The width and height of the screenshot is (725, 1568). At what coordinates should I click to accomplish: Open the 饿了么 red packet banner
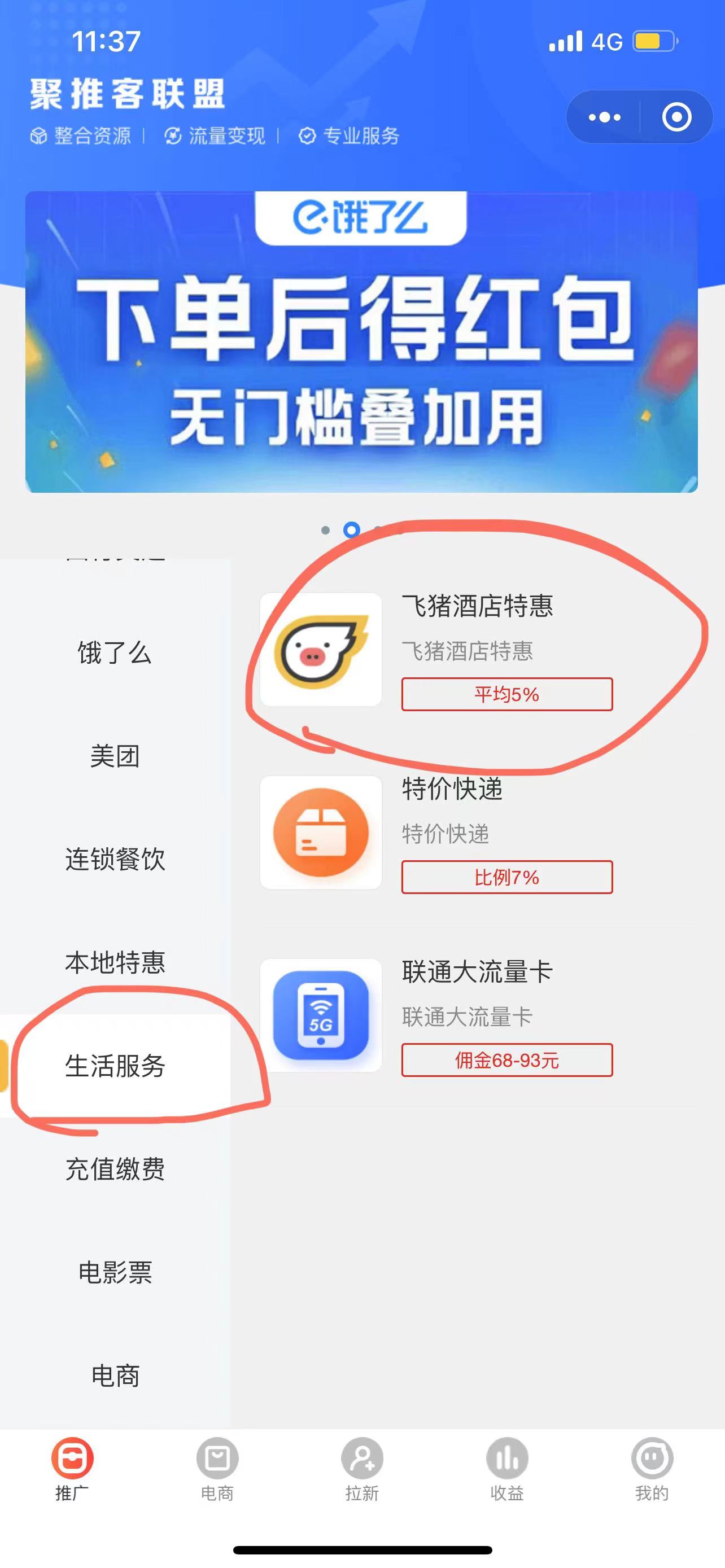(x=361, y=341)
